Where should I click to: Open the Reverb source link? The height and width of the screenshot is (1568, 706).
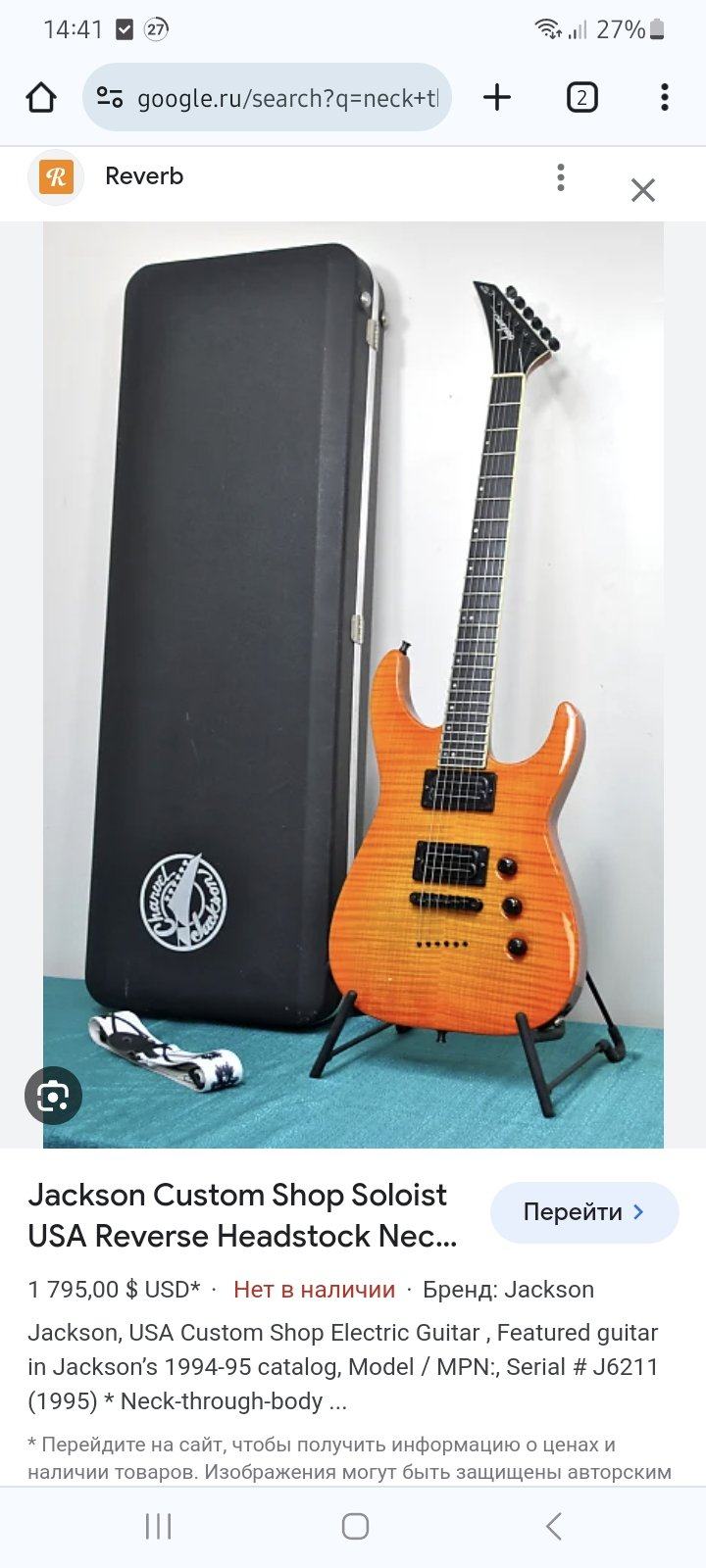click(143, 176)
